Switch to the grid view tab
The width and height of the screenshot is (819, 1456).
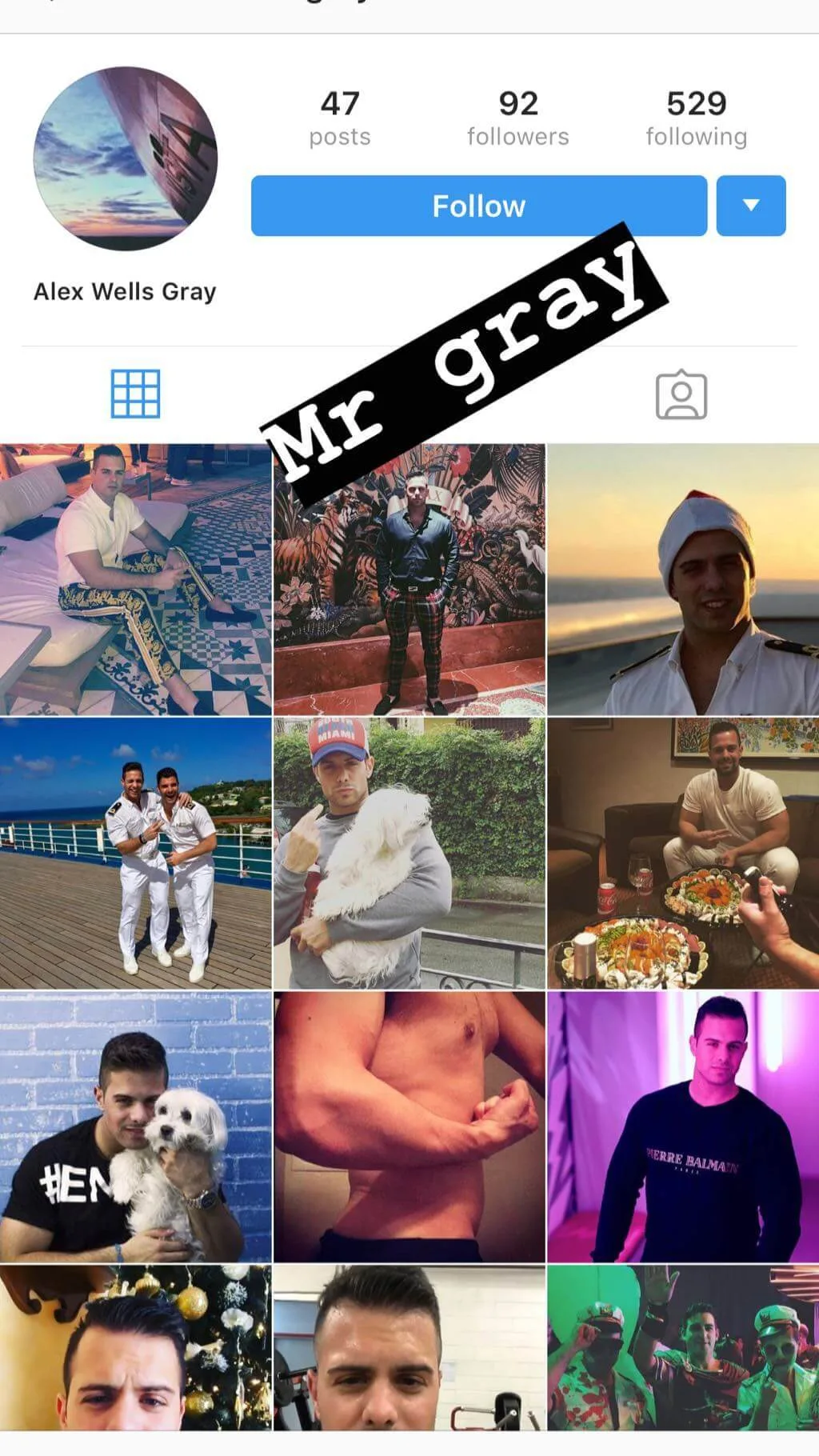(x=135, y=394)
